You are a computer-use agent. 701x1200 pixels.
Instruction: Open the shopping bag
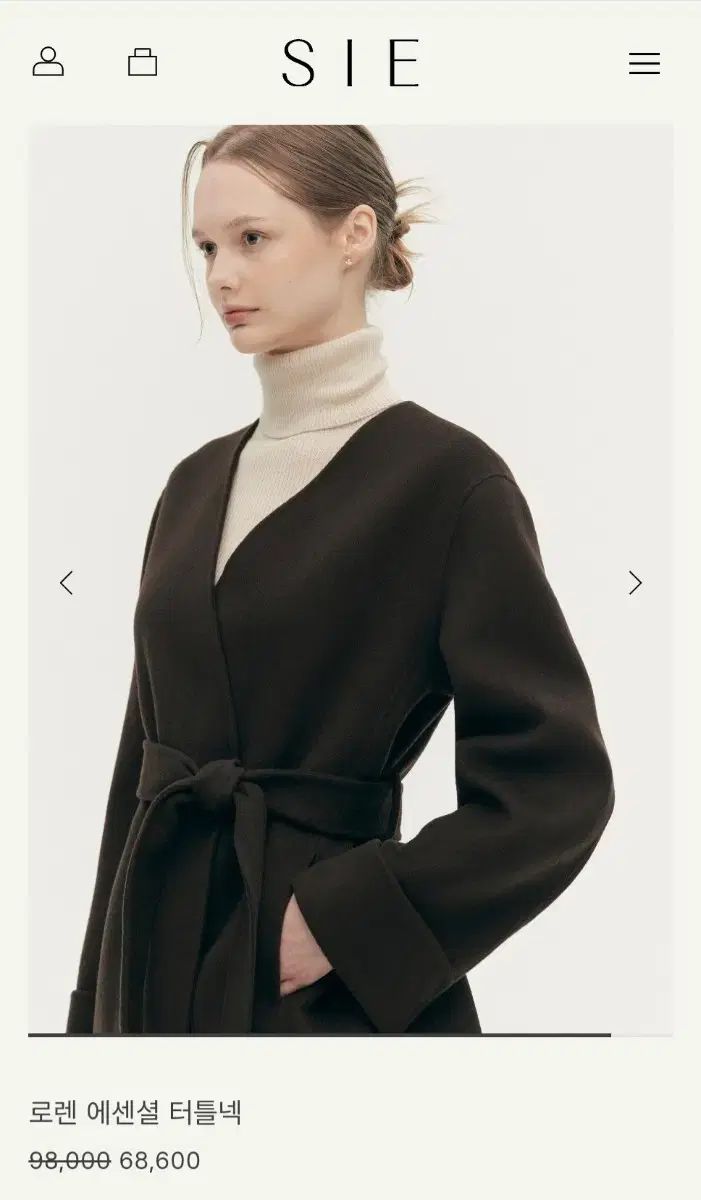pos(143,62)
